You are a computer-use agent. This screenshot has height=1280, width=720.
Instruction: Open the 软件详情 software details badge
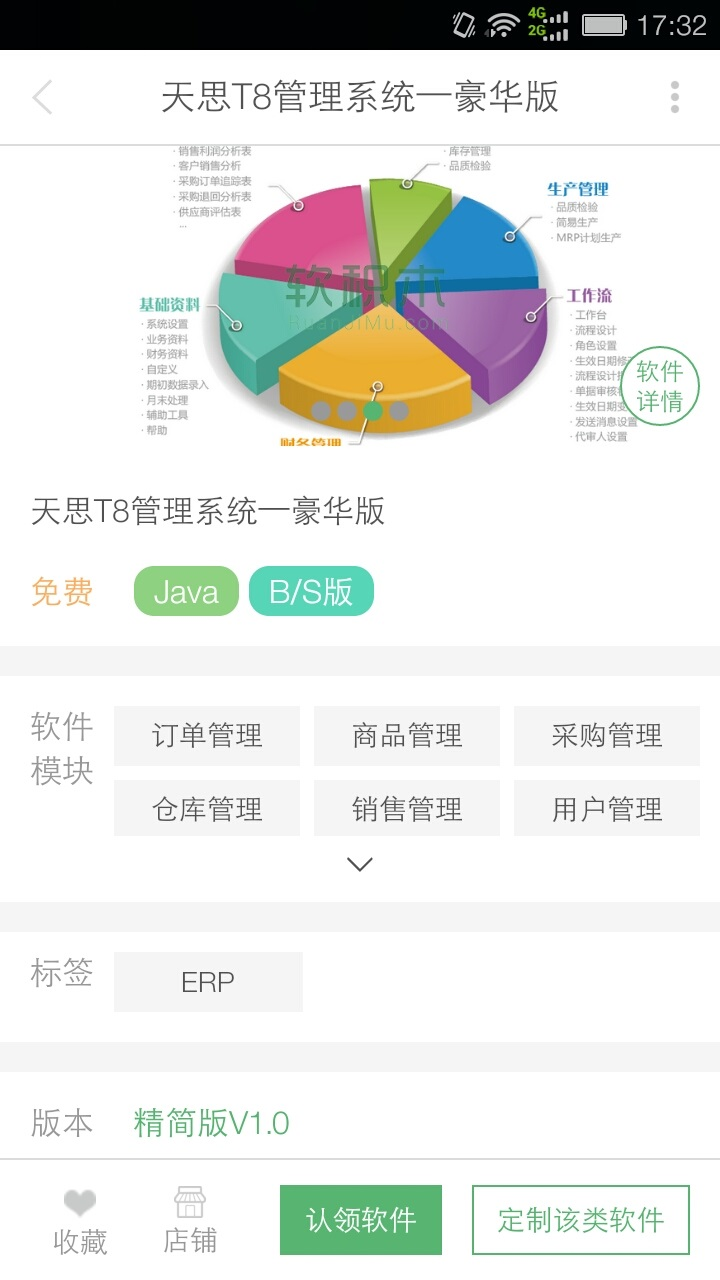click(660, 386)
